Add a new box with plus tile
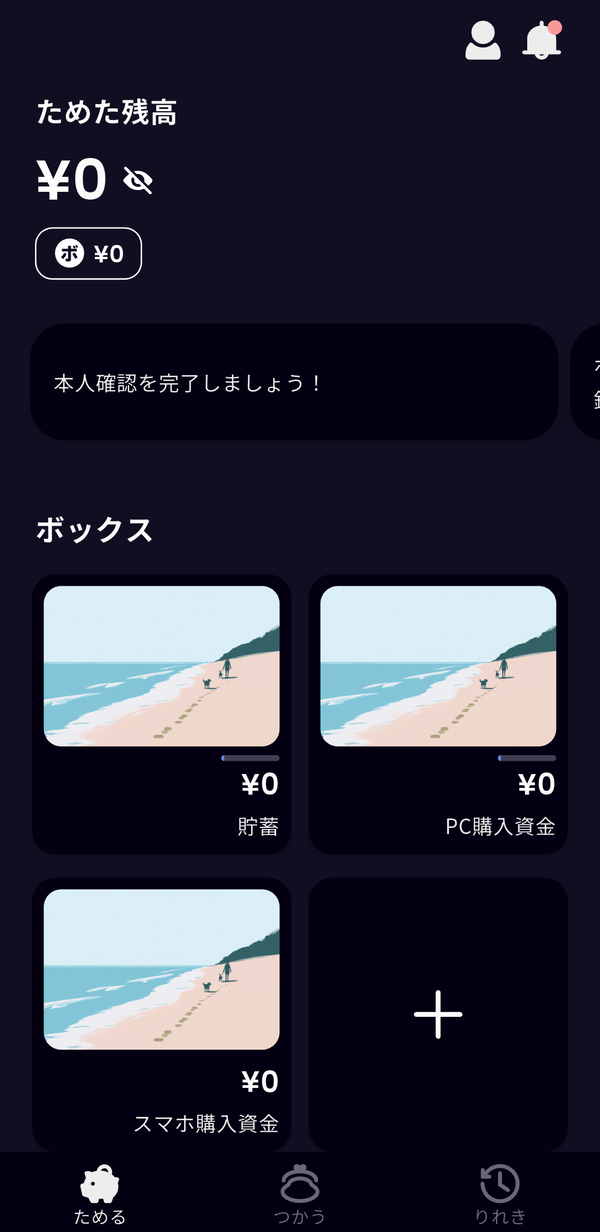 [438, 1014]
